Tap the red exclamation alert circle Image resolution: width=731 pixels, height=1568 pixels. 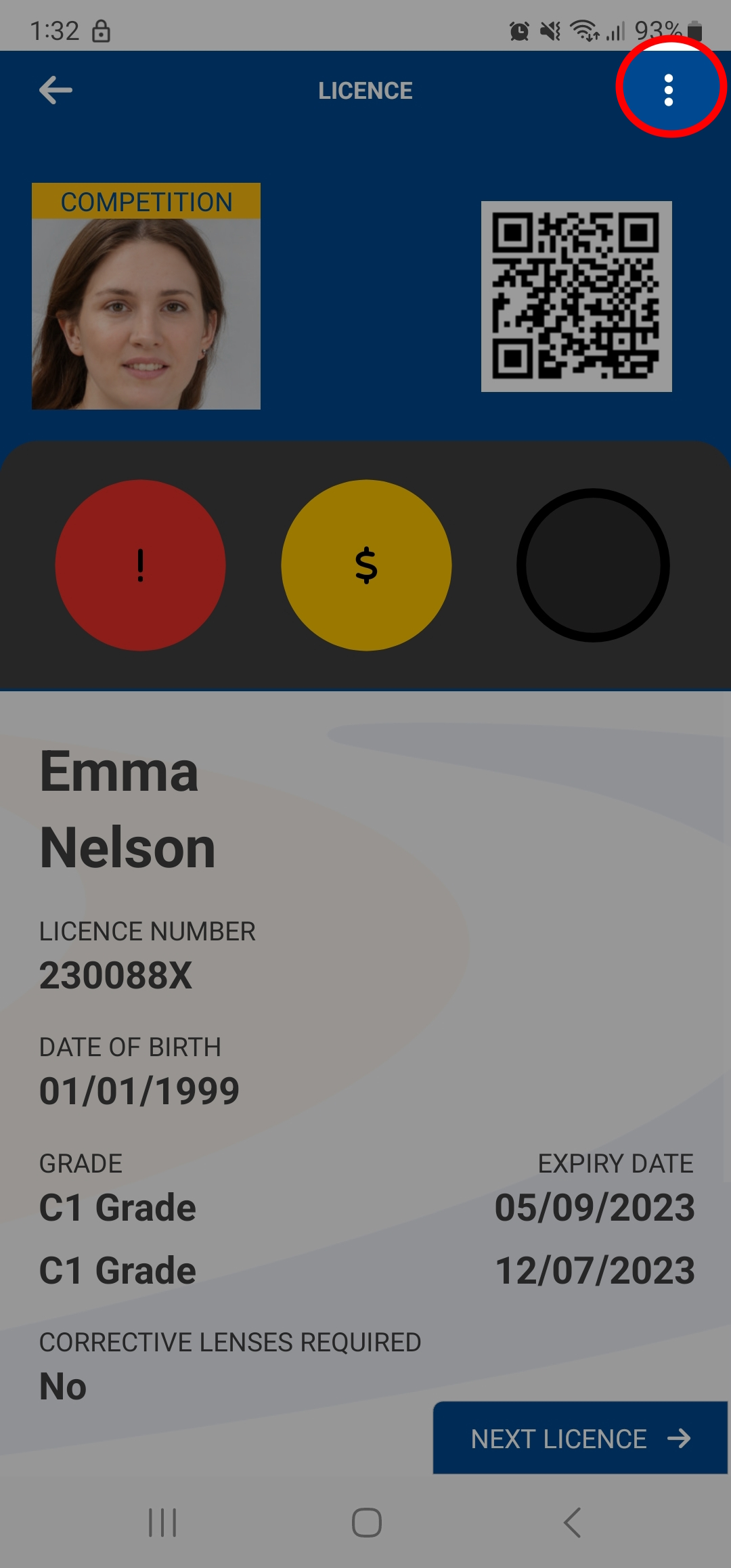140,565
